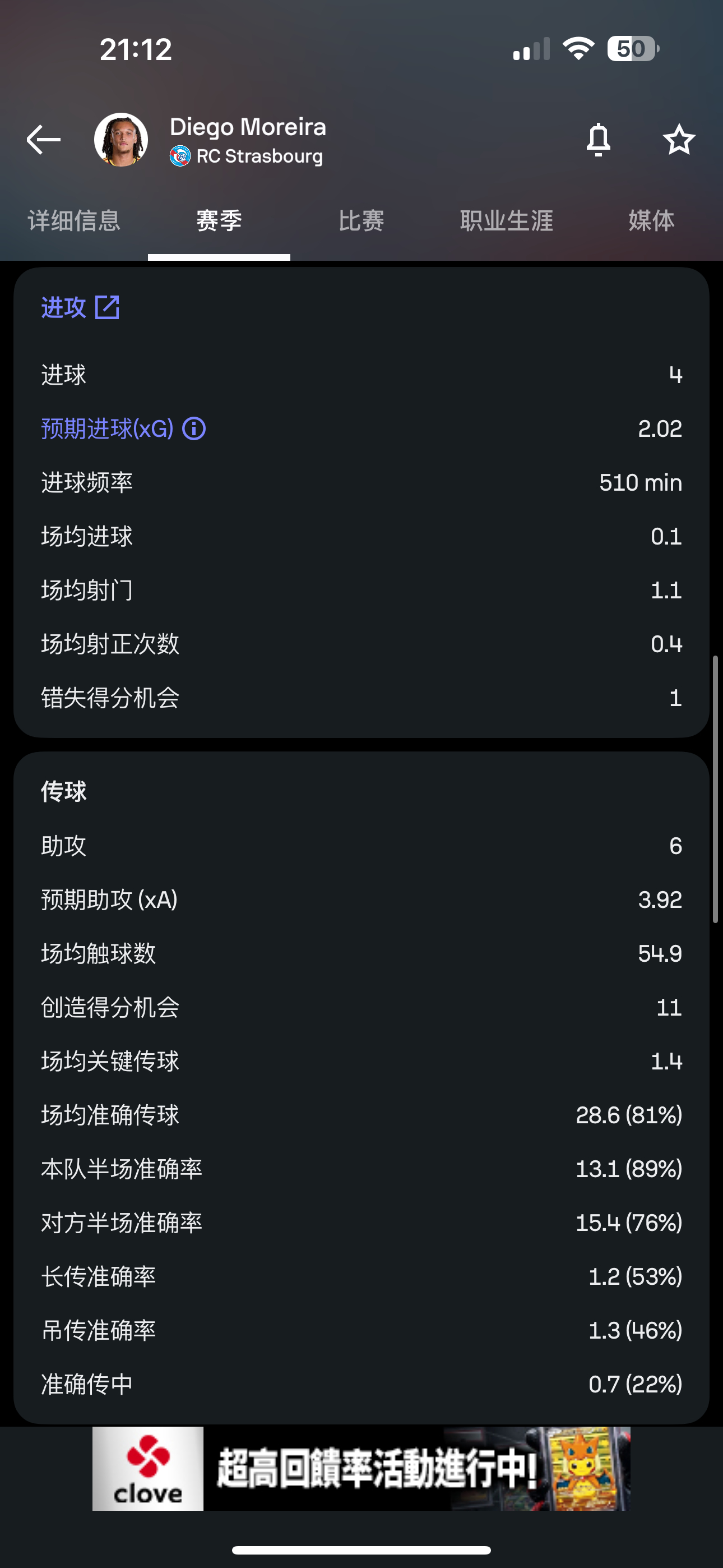The height and width of the screenshot is (1568, 723).
Task: Open the clove ad banner
Action: (x=361, y=1468)
